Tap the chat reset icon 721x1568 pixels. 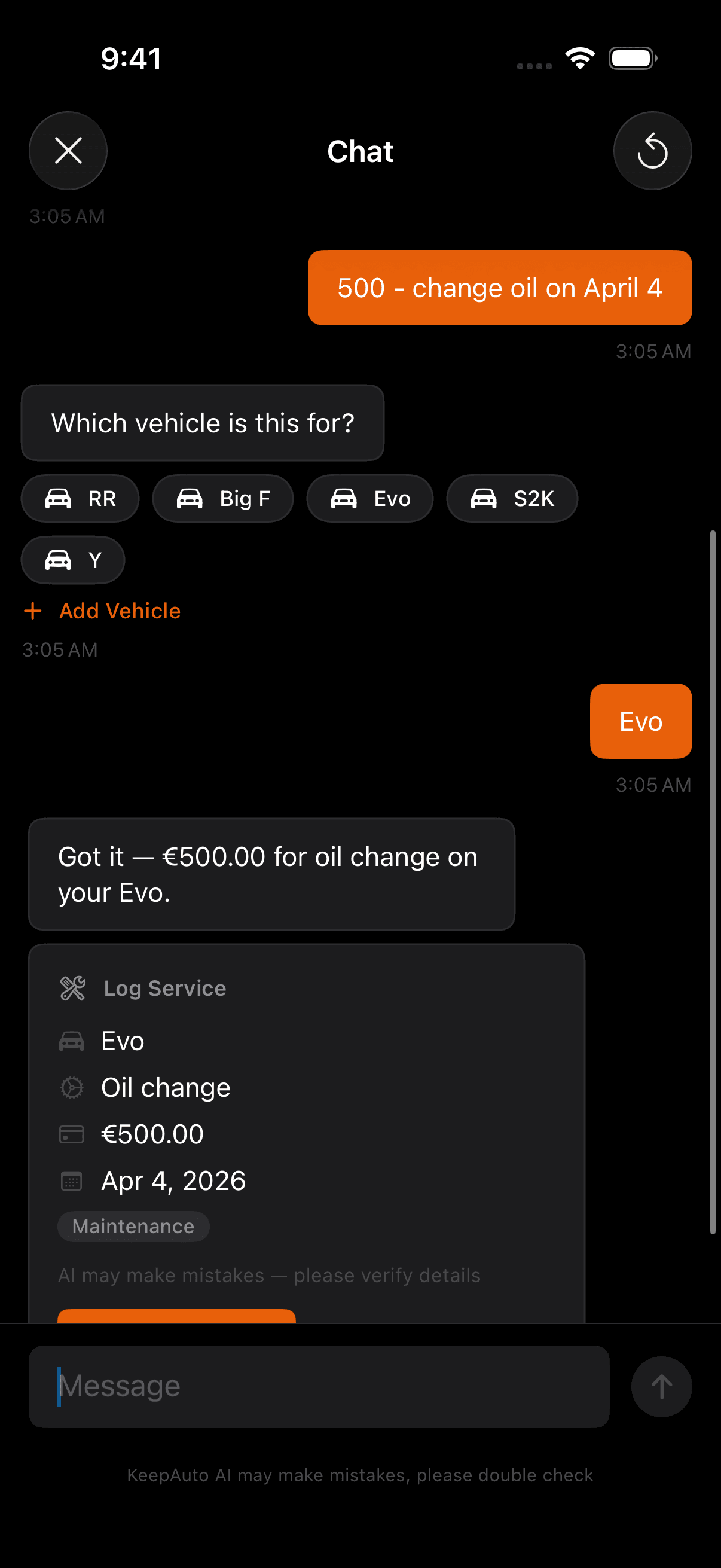pos(652,150)
